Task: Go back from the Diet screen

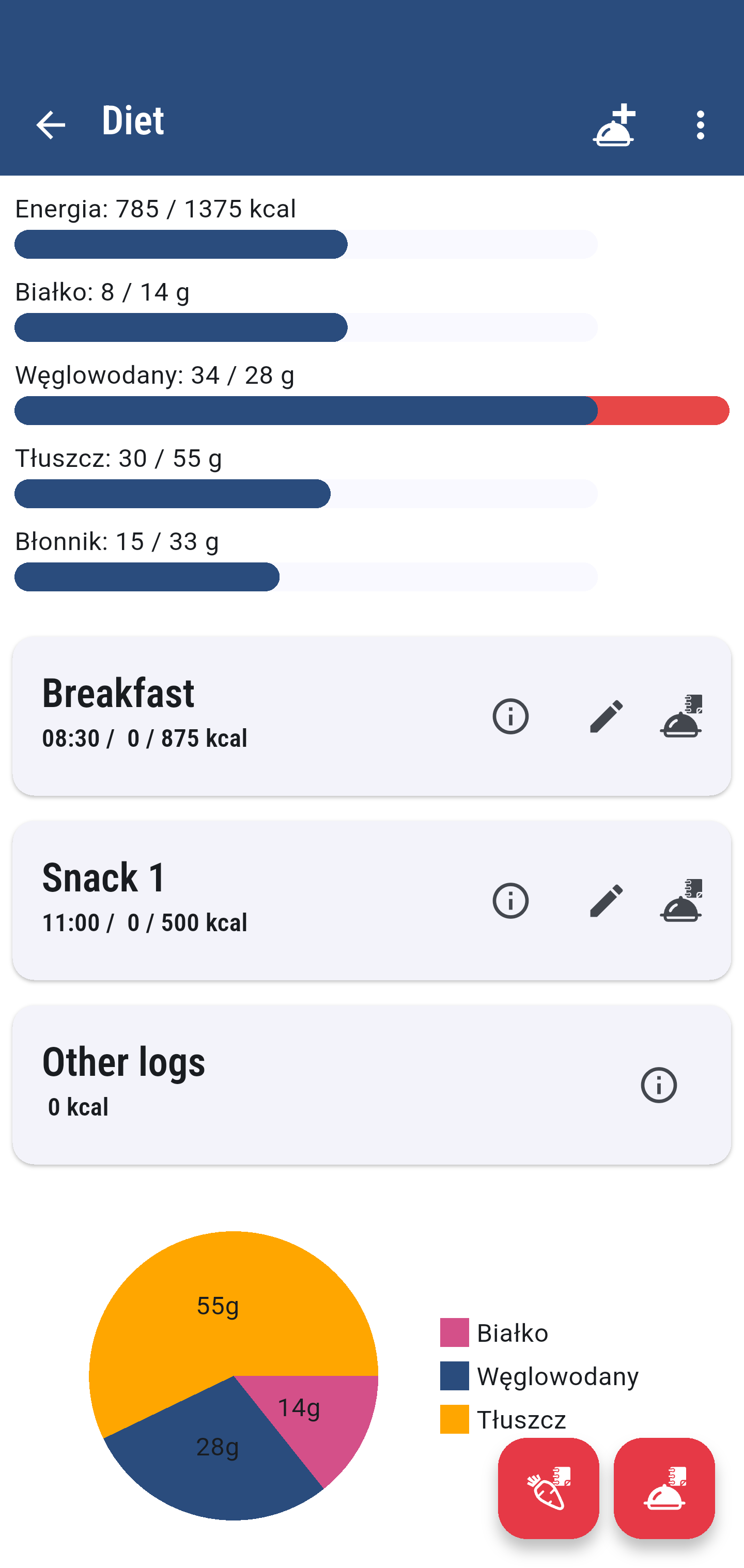Action: click(x=51, y=125)
